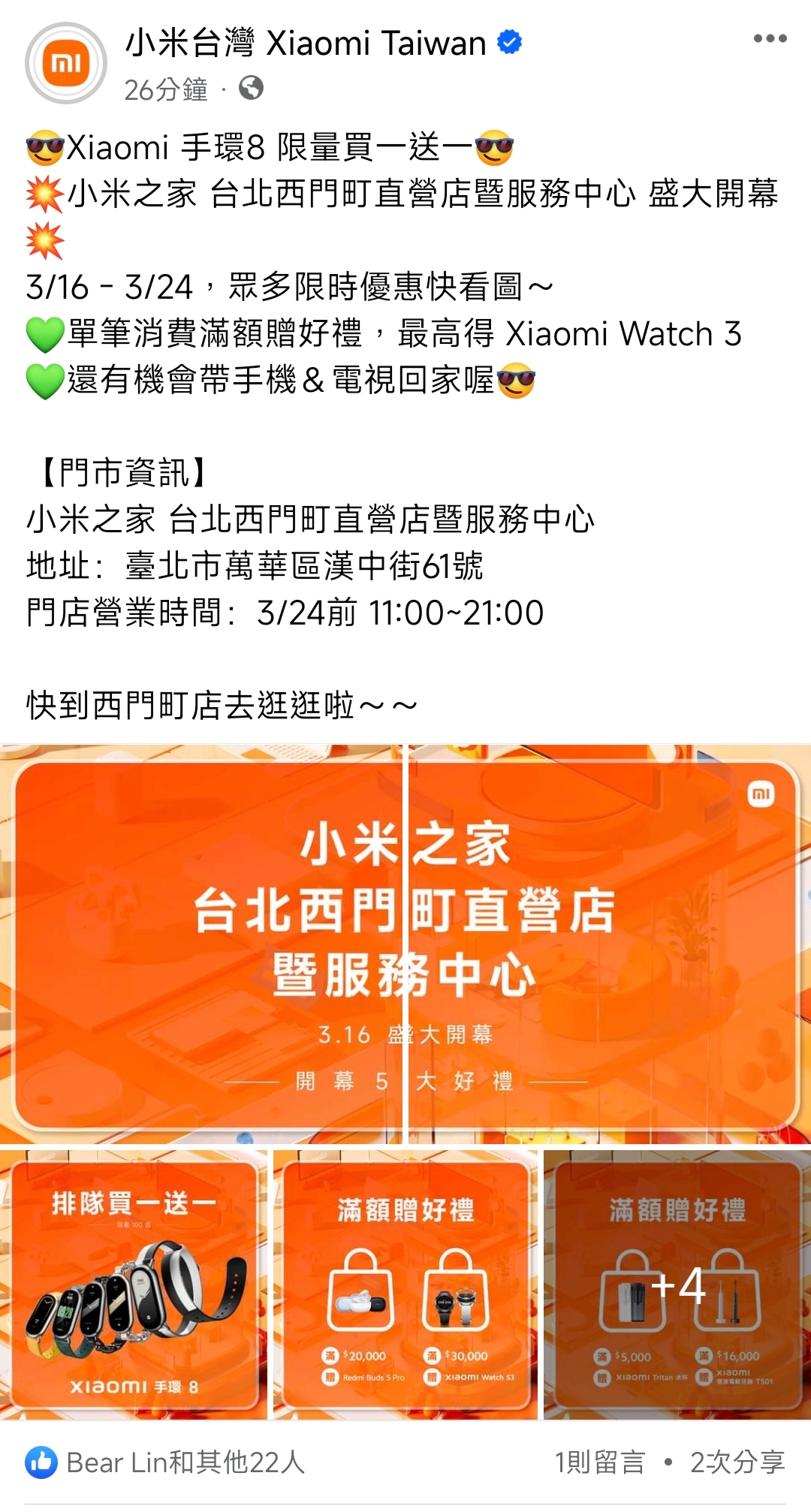
Task: View the 2次分享 shares list
Action: pos(737,1462)
